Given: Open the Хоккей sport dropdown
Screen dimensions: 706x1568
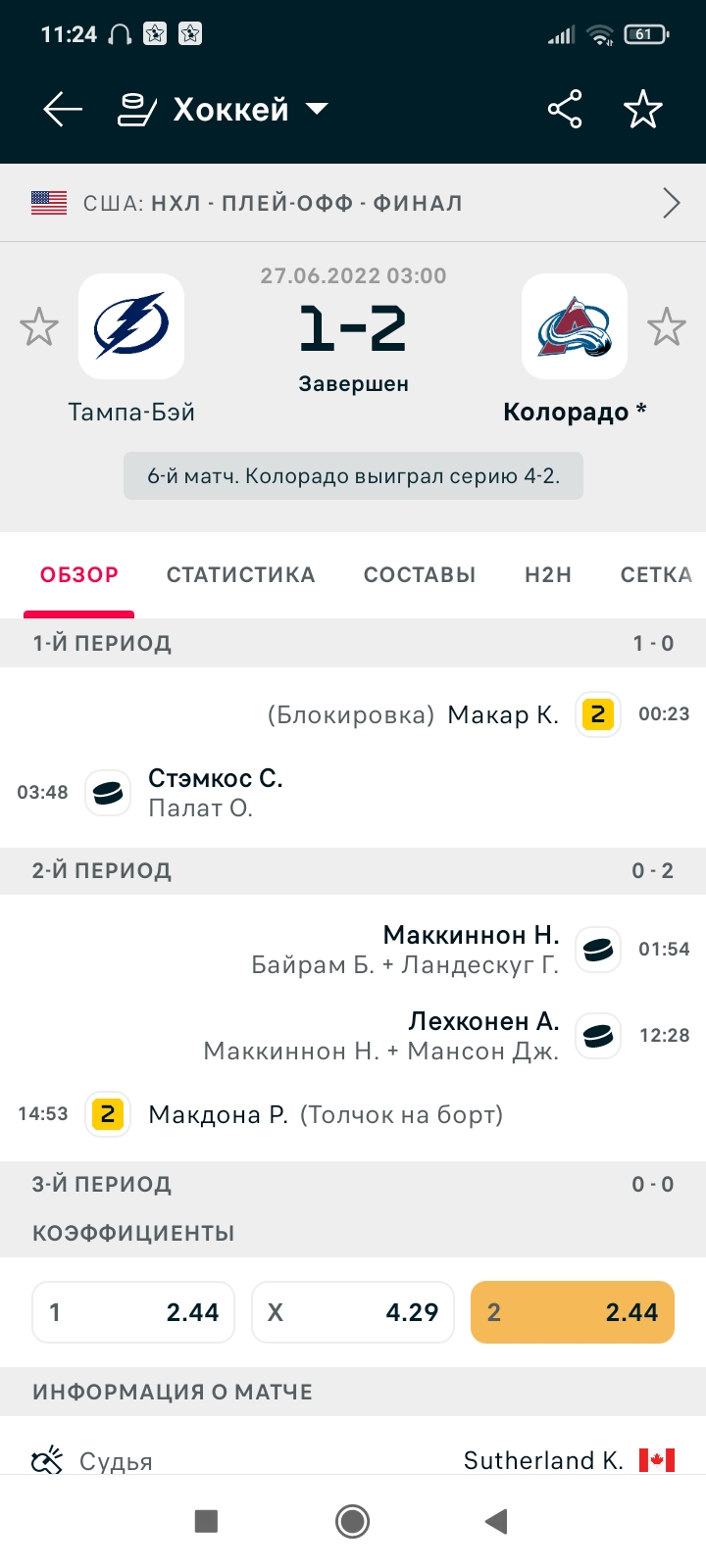Looking at the screenshot, I should tap(223, 109).
